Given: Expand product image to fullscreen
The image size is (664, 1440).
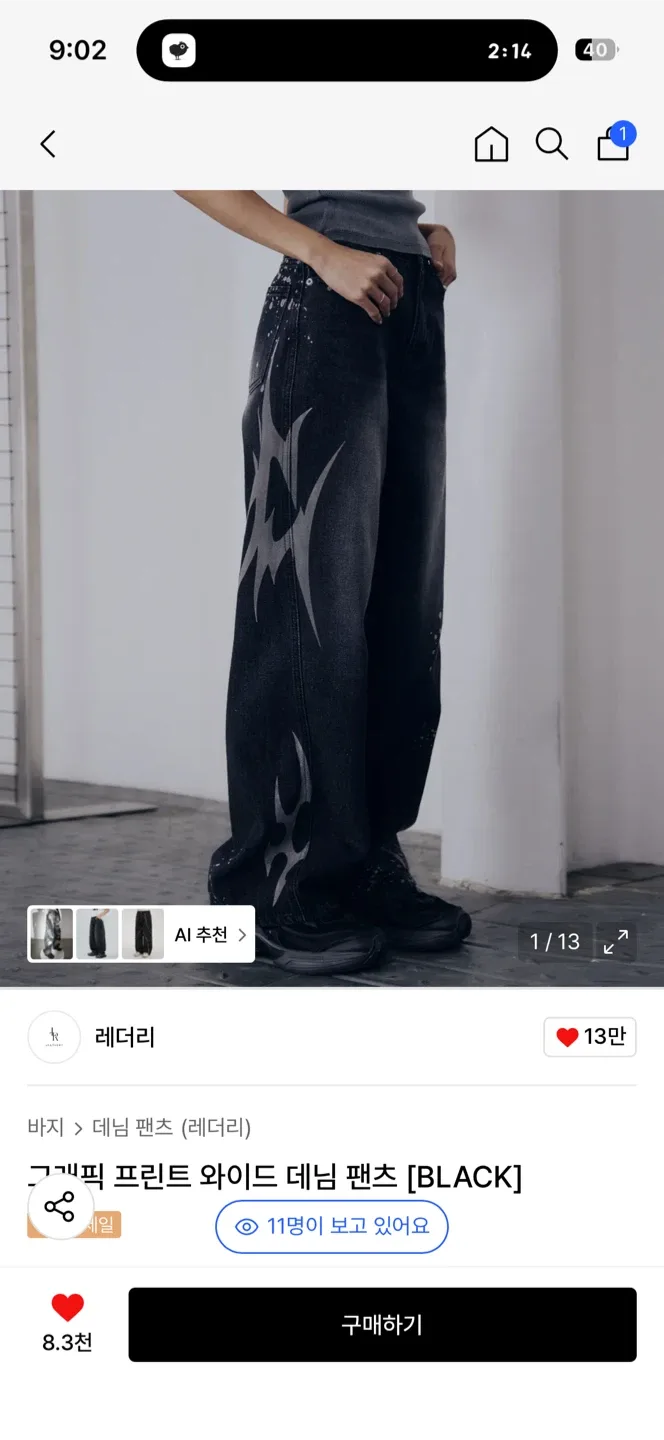Looking at the screenshot, I should click(x=616, y=941).
